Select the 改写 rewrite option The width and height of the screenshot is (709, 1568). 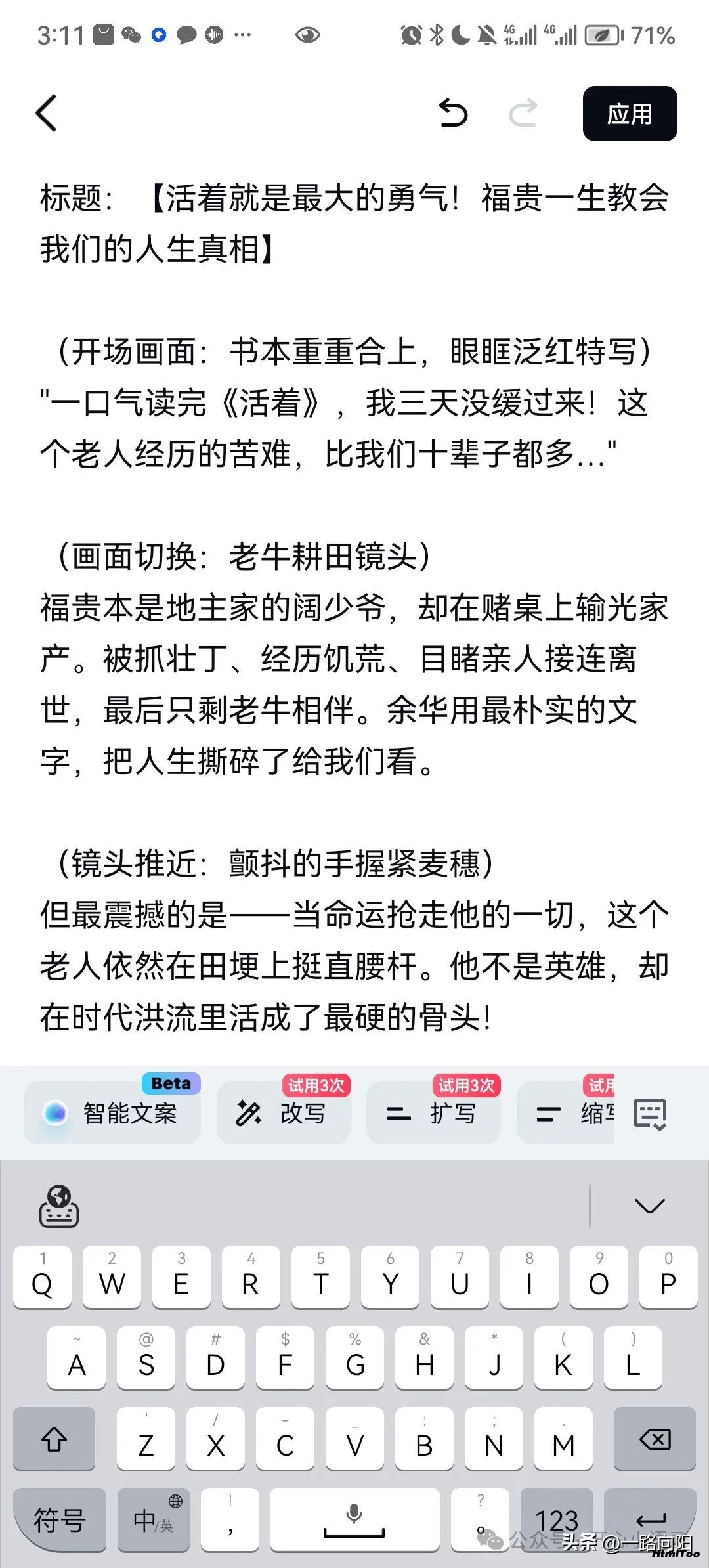[x=284, y=1112]
